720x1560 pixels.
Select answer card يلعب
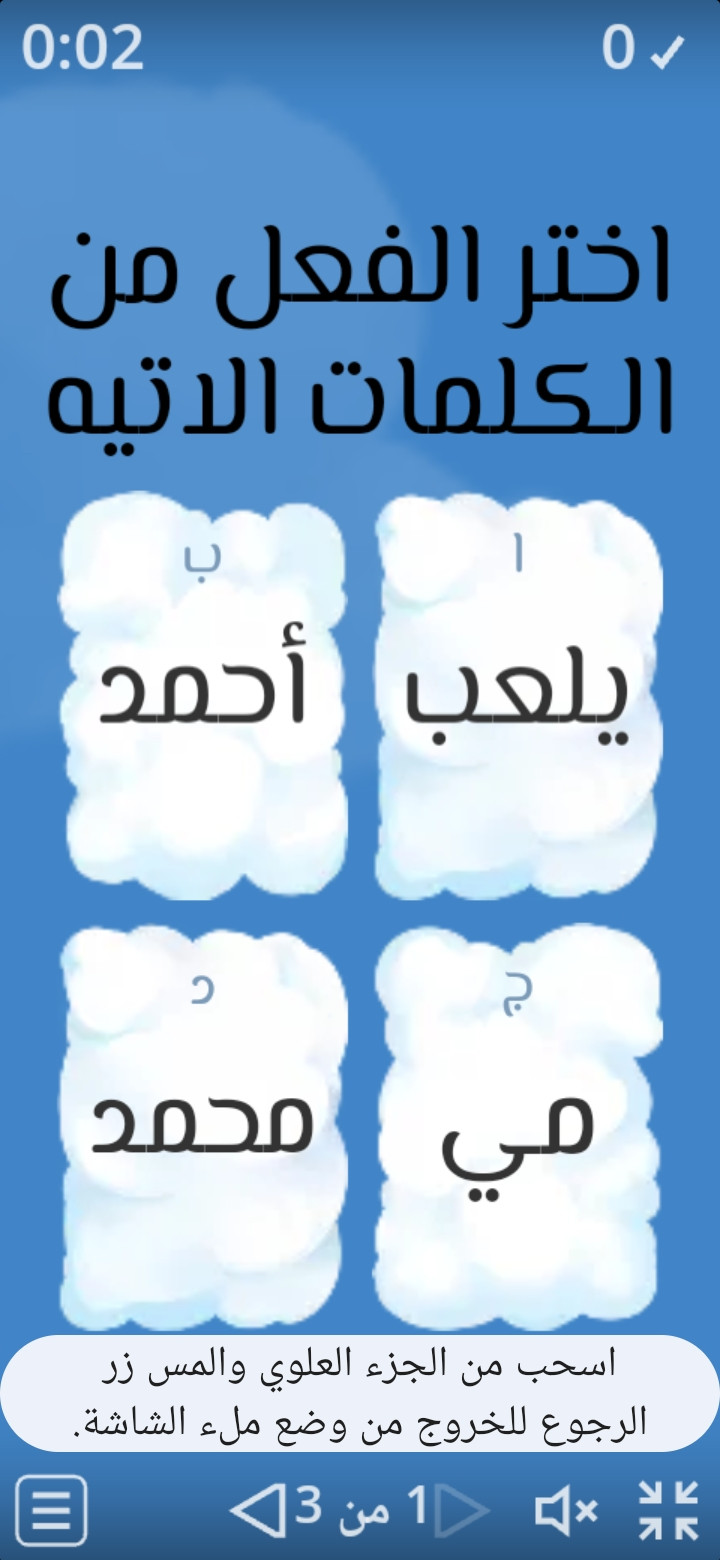tap(518, 697)
